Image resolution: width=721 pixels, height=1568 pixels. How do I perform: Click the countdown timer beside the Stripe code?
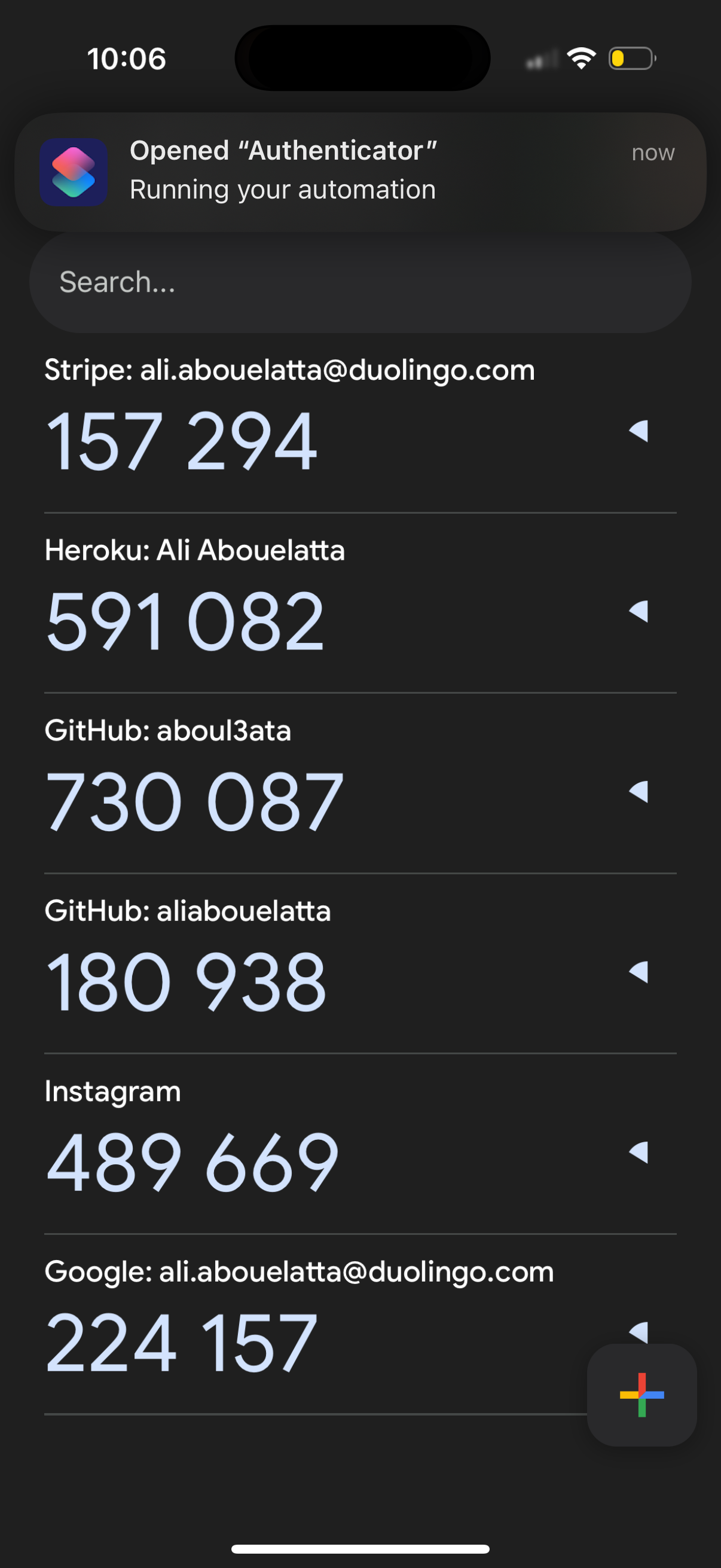(x=640, y=433)
